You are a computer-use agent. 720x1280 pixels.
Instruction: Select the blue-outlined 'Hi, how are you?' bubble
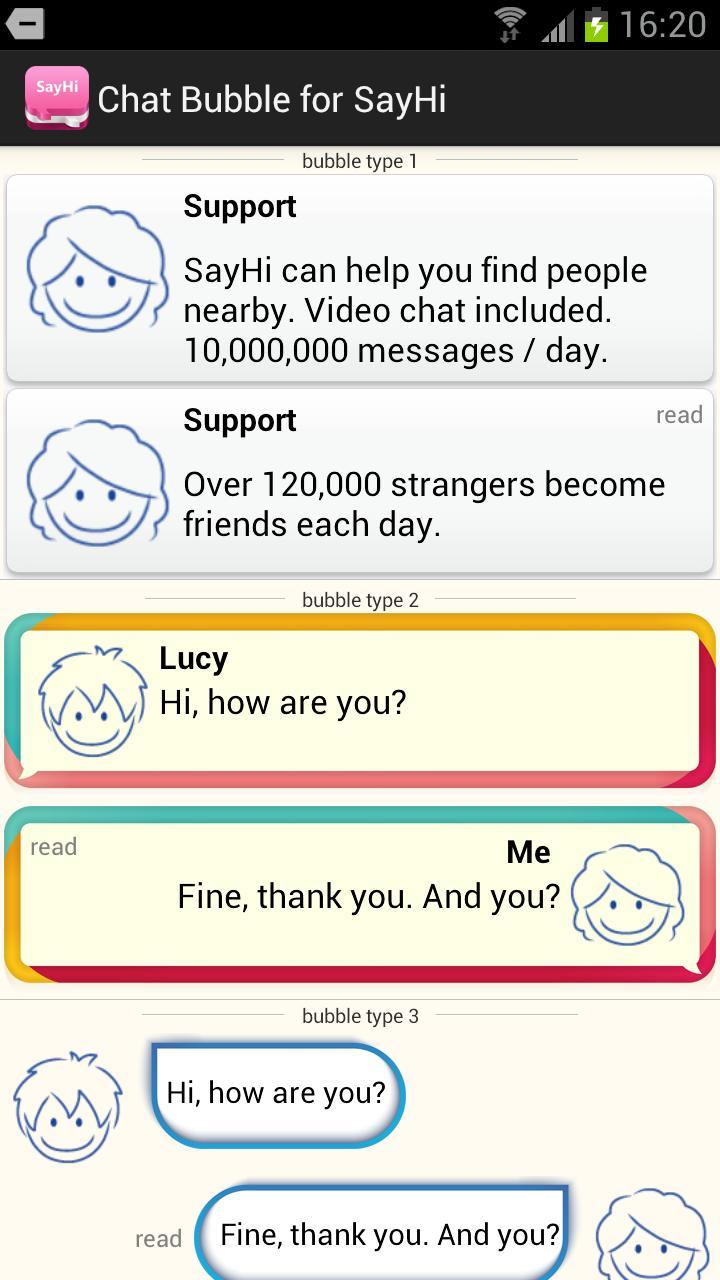[x=277, y=1093]
